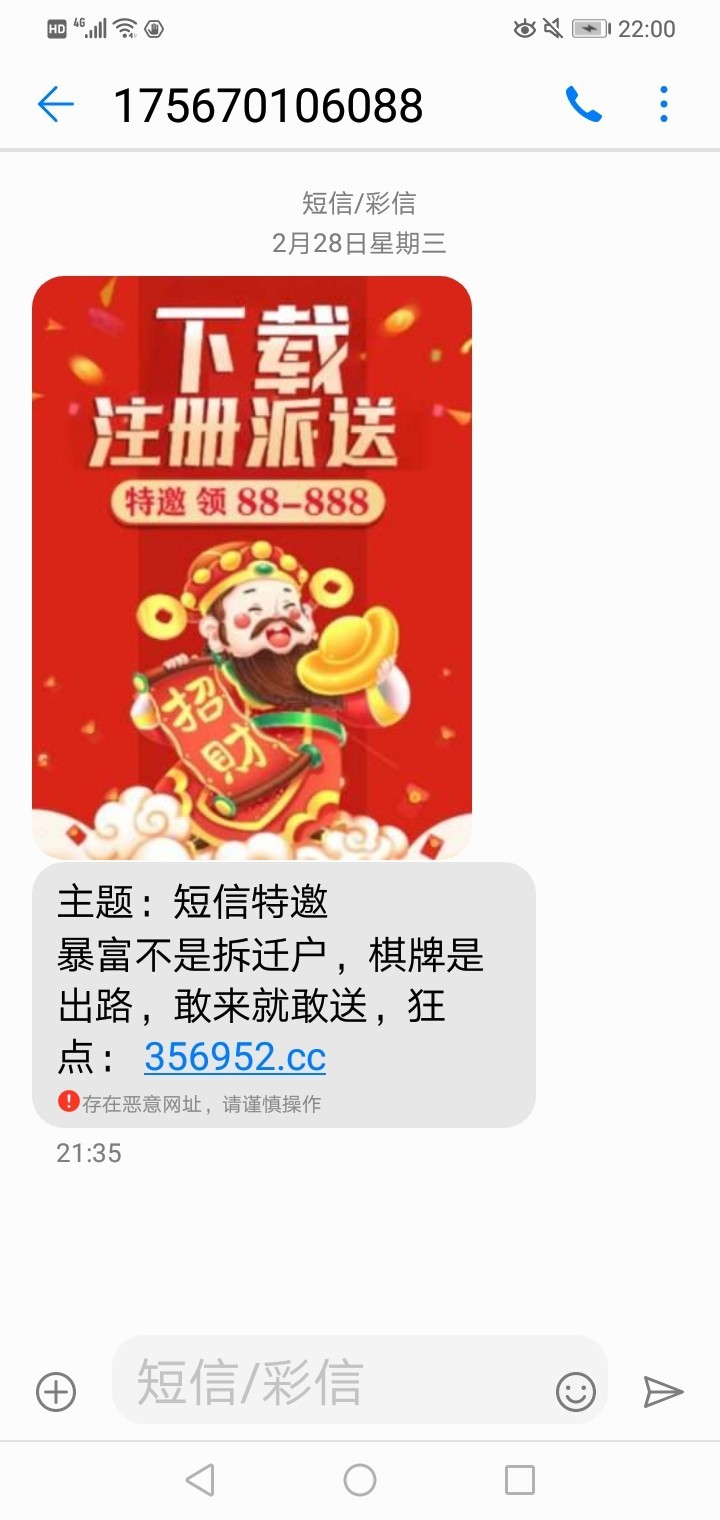Open the red MMS picture attachment
This screenshot has width=720, height=1520.
252,567
